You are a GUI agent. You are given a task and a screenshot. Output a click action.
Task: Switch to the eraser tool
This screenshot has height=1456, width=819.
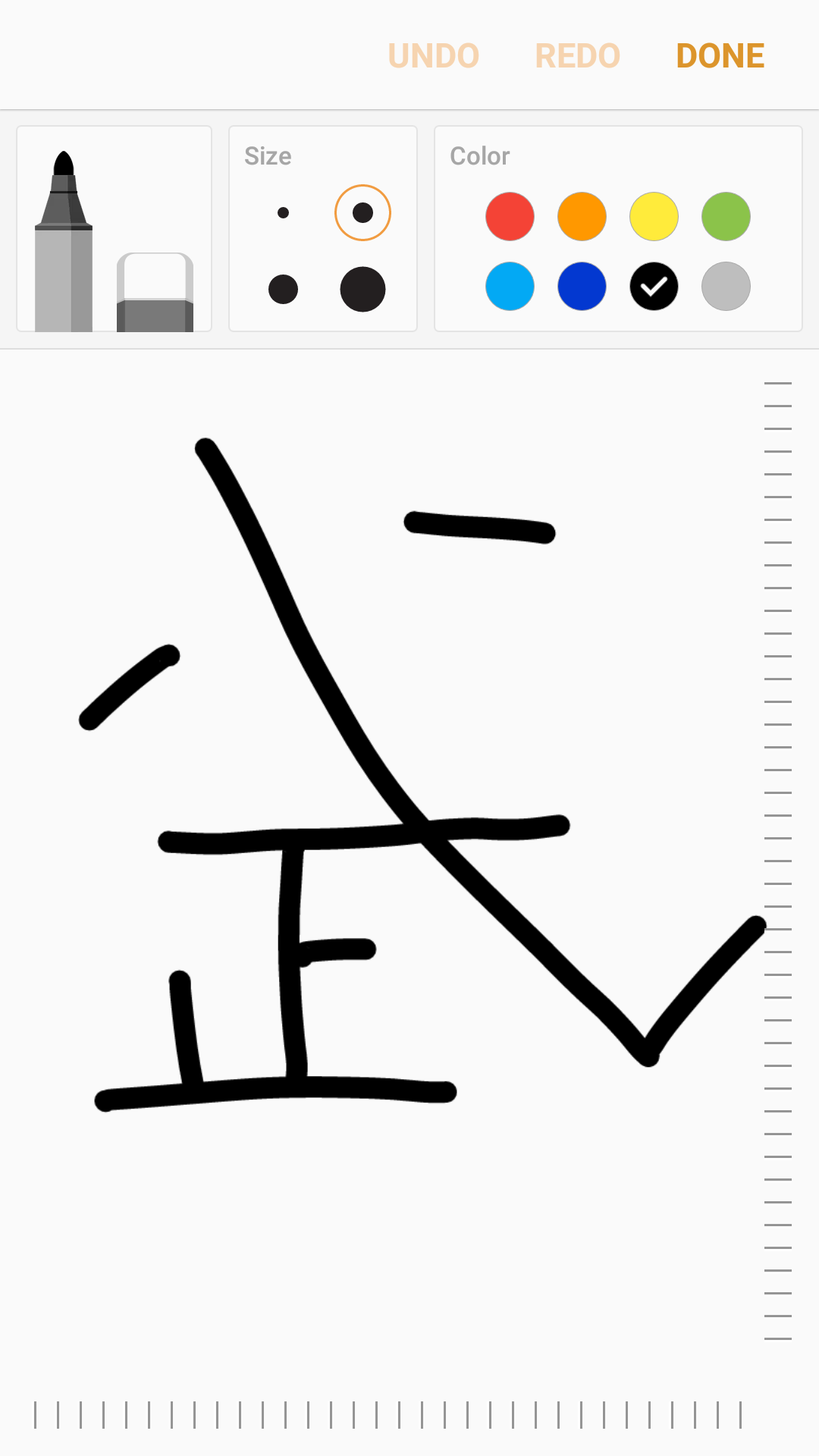(x=155, y=293)
